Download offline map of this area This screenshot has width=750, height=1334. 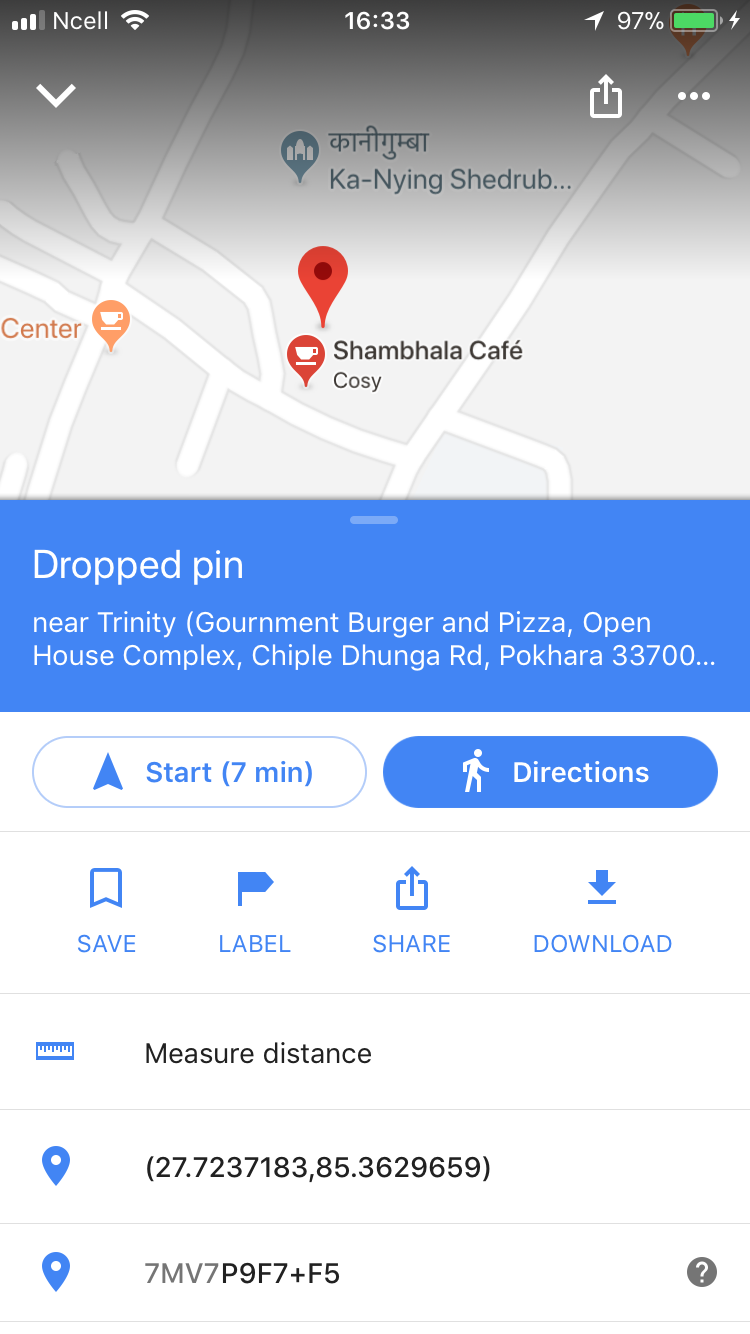(602, 910)
